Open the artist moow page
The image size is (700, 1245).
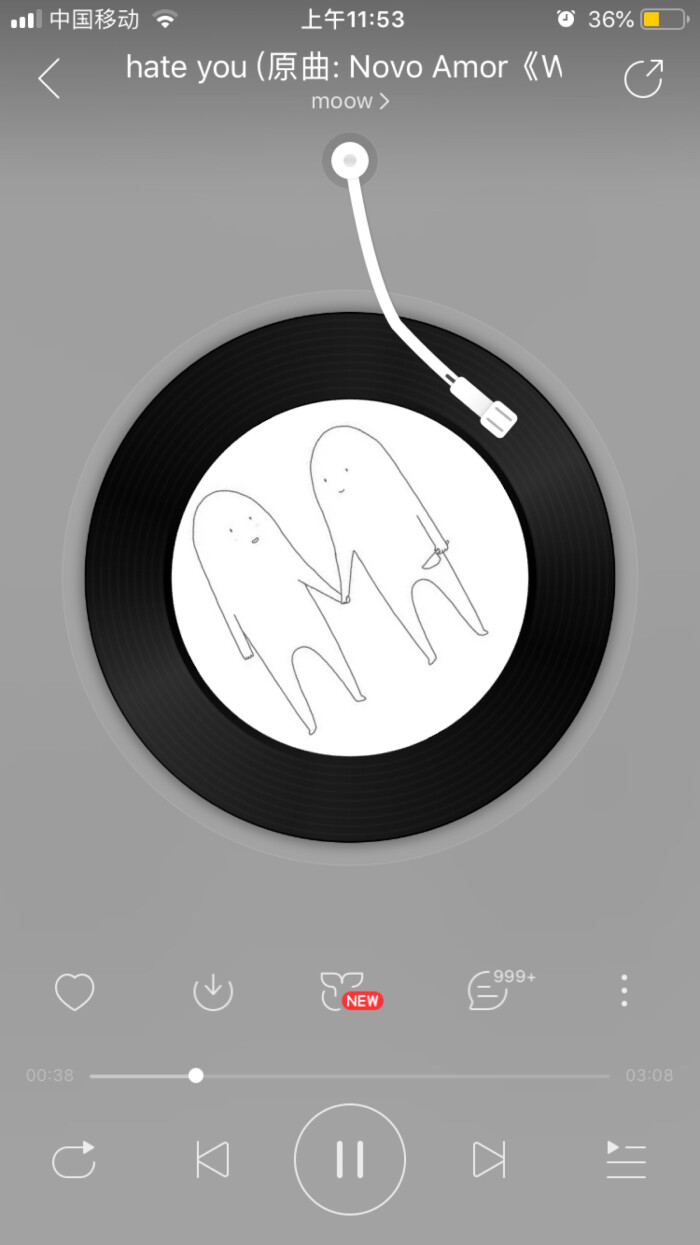pos(349,101)
